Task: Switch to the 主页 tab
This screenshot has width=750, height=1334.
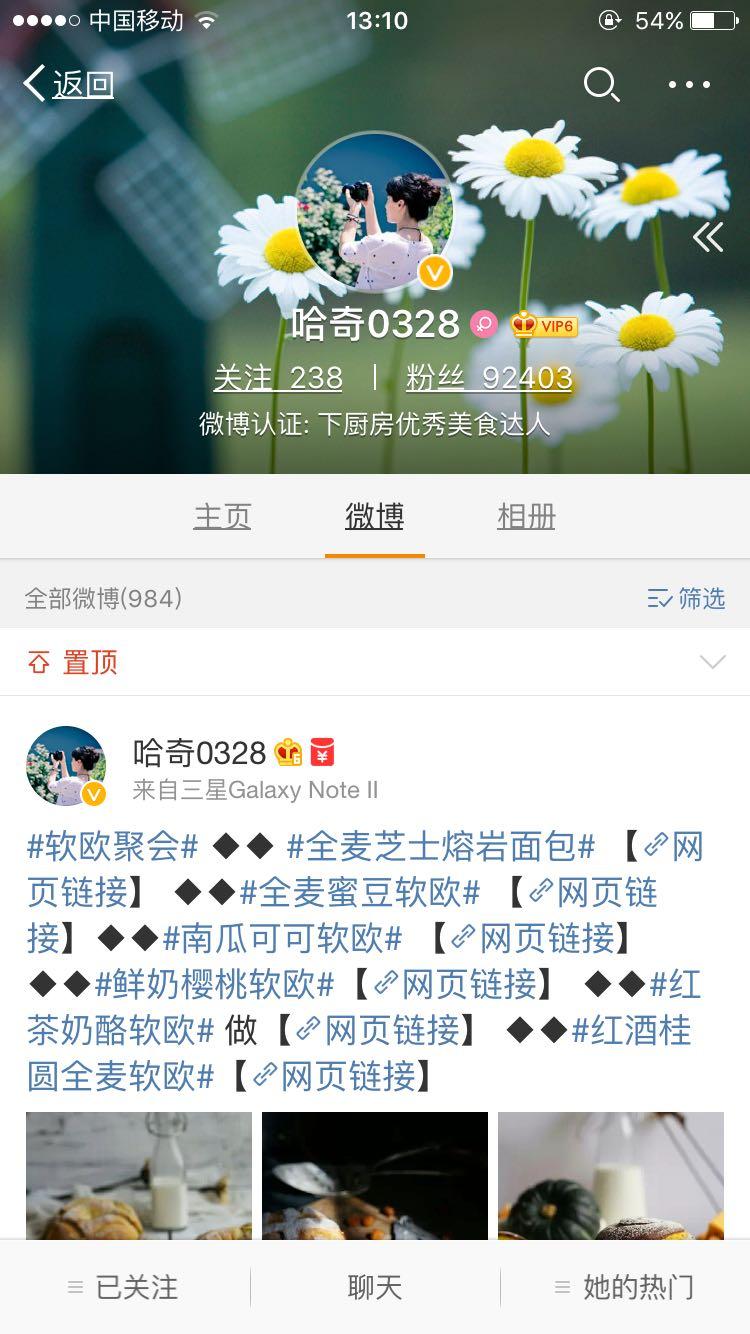Action: pyautogui.click(x=222, y=517)
